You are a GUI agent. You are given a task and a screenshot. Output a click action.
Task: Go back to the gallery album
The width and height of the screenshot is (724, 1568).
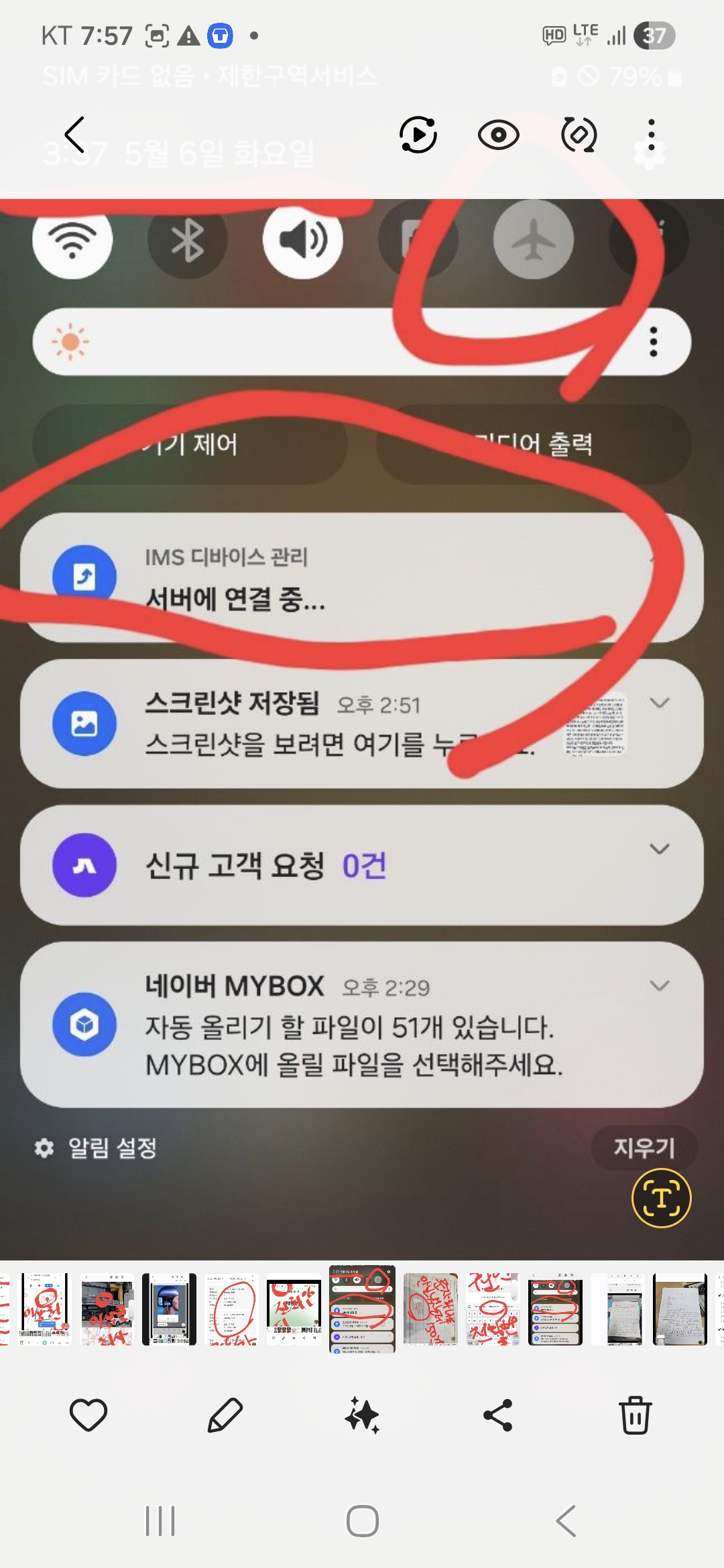pyautogui.click(x=75, y=135)
